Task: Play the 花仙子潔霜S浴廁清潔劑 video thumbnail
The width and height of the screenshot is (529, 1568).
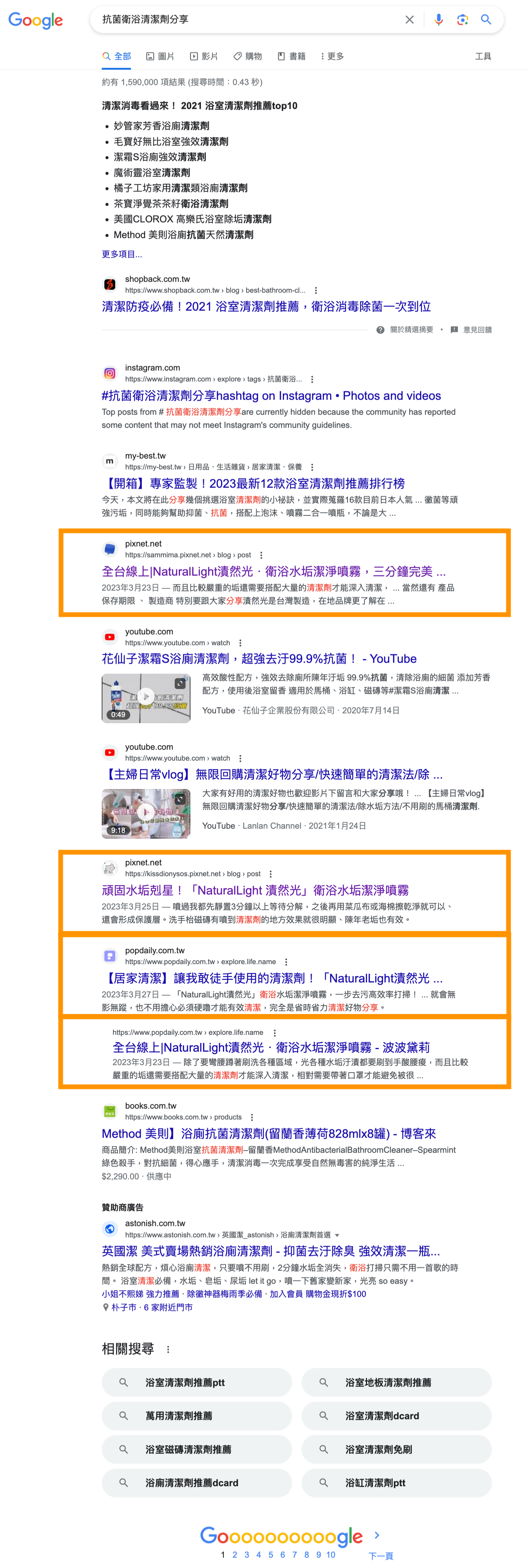Action: point(146,697)
